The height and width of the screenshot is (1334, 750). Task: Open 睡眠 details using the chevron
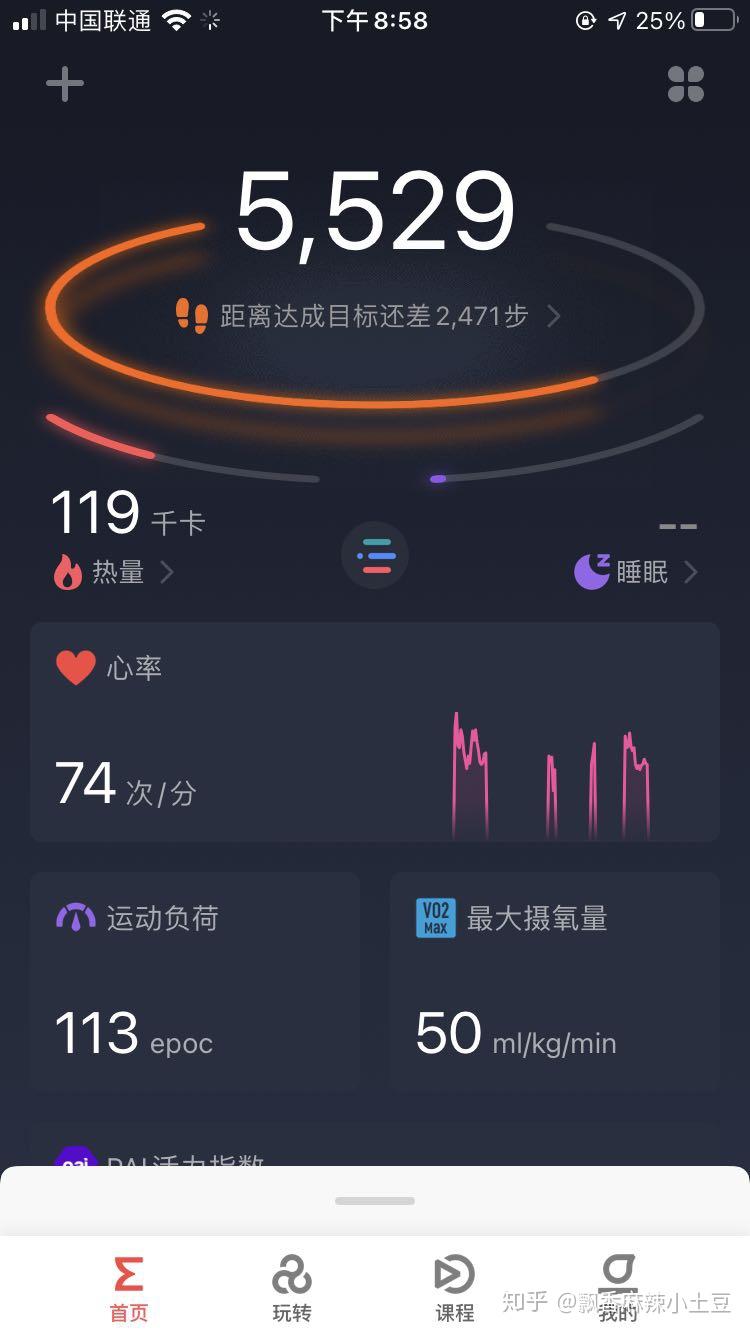pyautogui.click(x=690, y=572)
